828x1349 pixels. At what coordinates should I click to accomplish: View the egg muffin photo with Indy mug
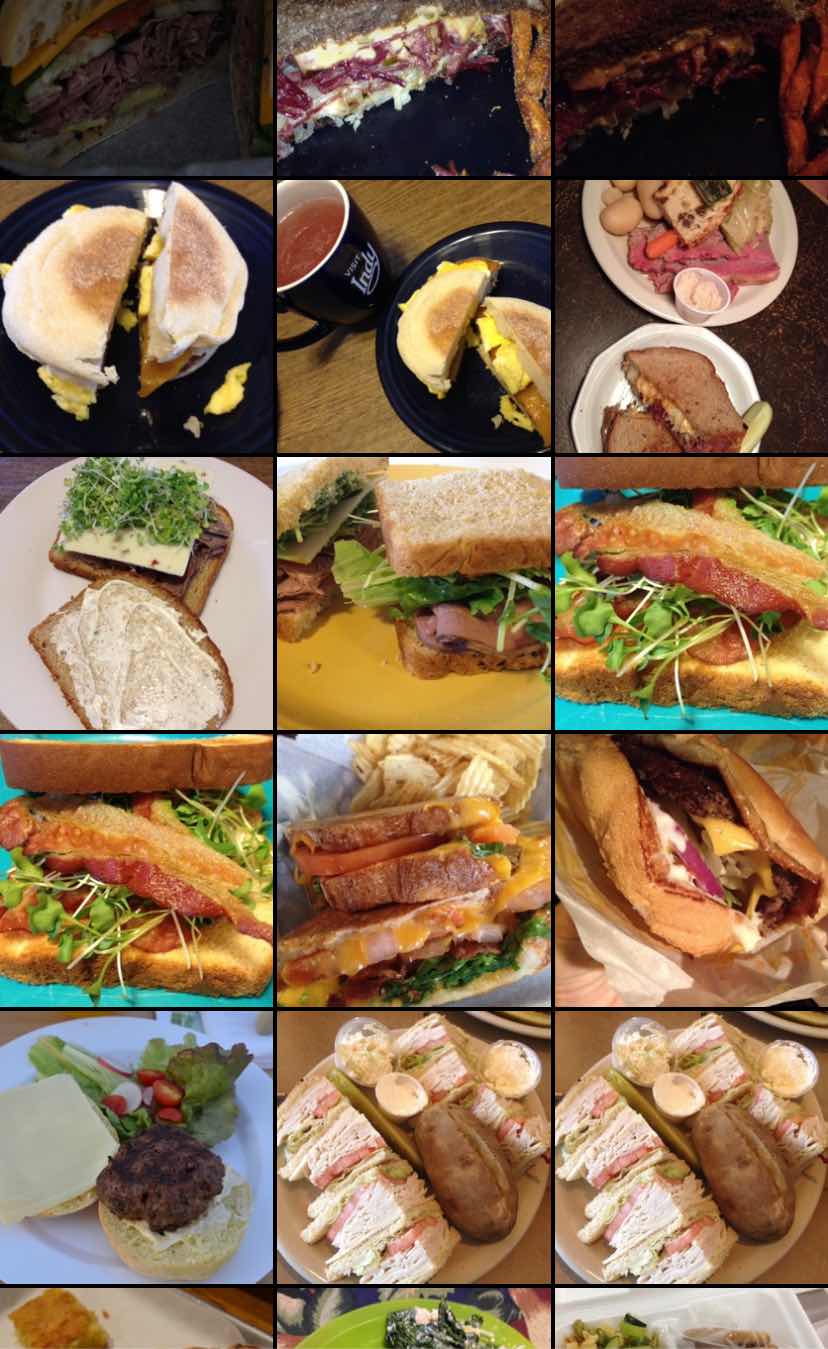click(413, 316)
